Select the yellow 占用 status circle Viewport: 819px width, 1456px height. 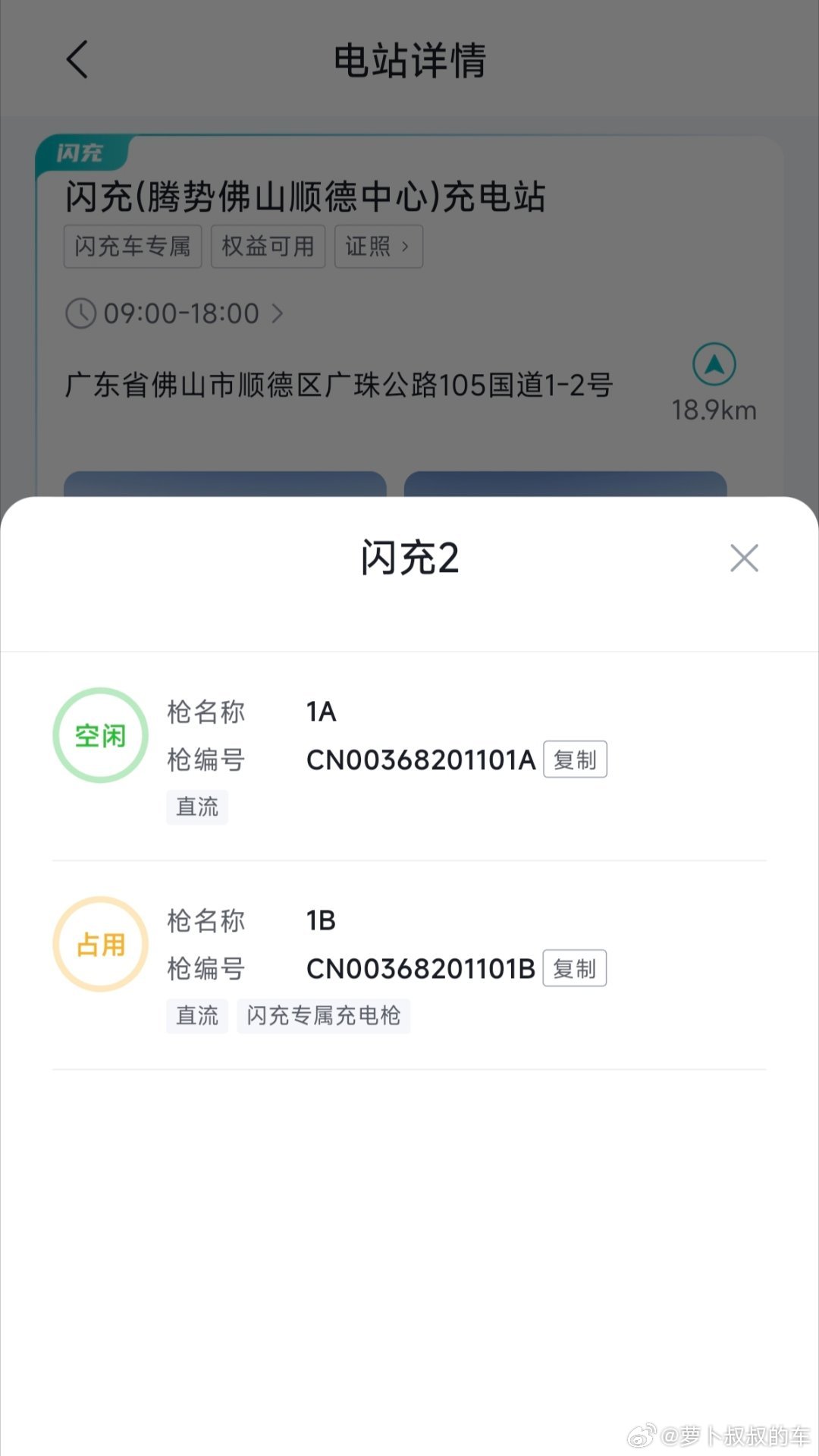coord(99,943)
